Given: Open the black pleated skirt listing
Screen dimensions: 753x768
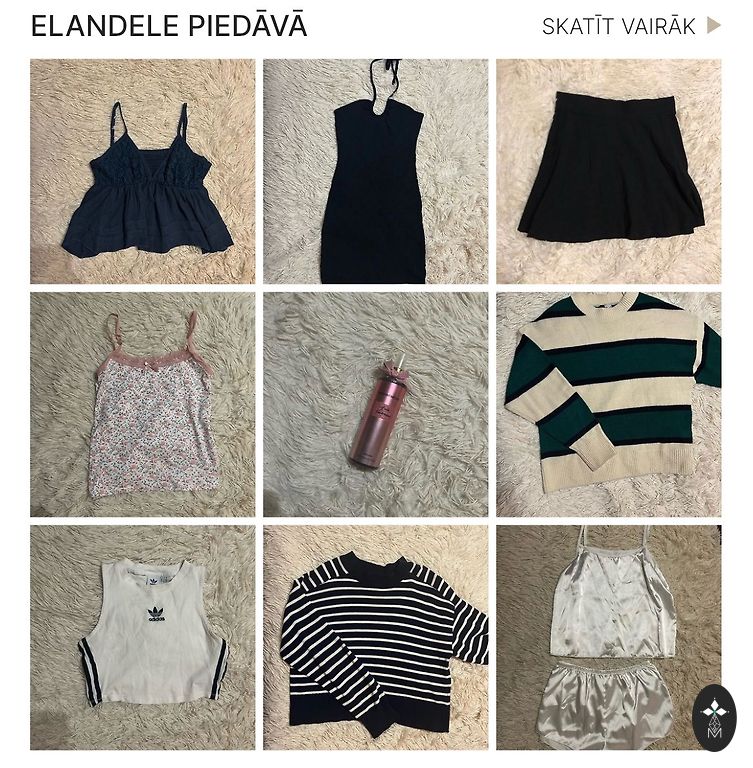Looking at the screenshot, I should (608, 171).
